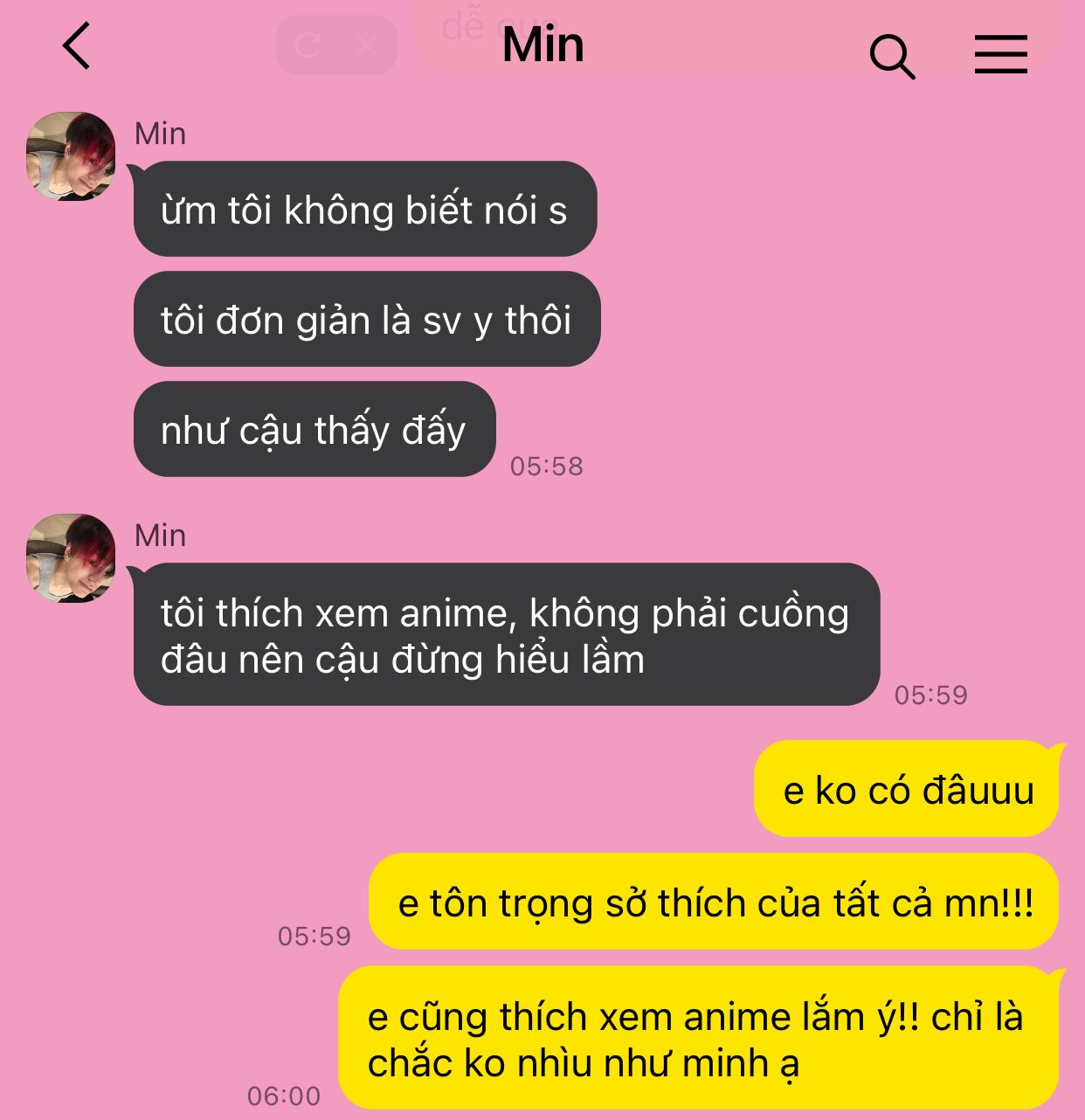The width and height of the screenshot is (1085, 1120).
Task: Open the chat menu icon
Action: [x=1000, y=54]
